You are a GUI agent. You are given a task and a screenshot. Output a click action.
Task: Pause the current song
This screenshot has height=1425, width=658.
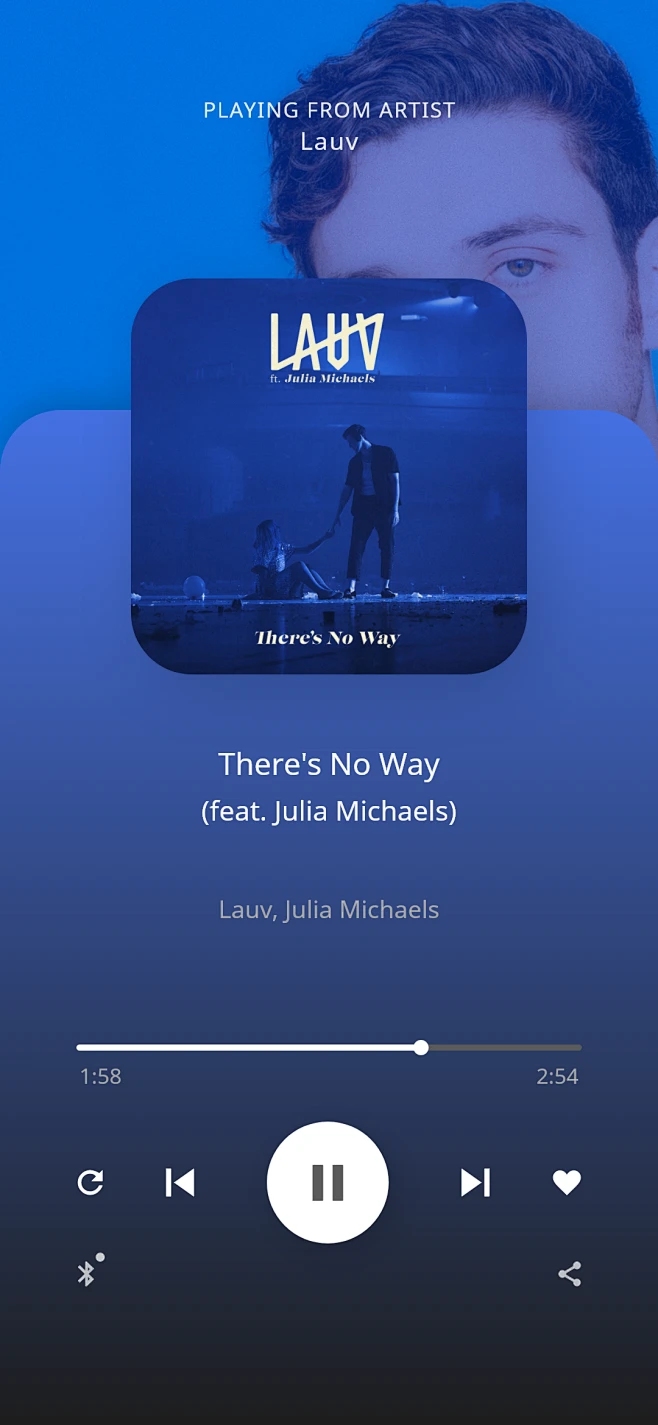(x=327, y=1182)
